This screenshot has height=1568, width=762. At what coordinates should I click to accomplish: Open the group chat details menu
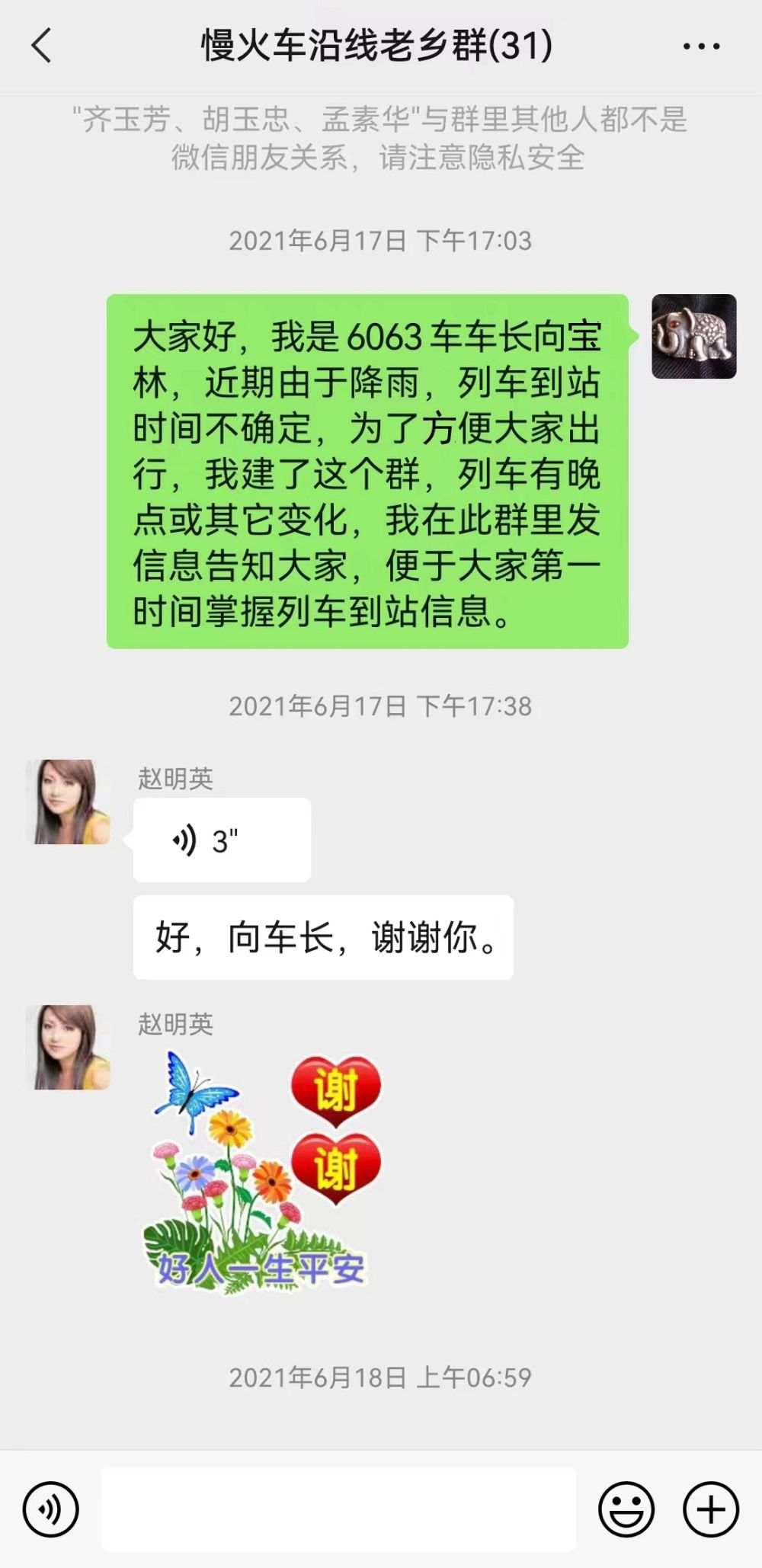click(x=701, y=46)
